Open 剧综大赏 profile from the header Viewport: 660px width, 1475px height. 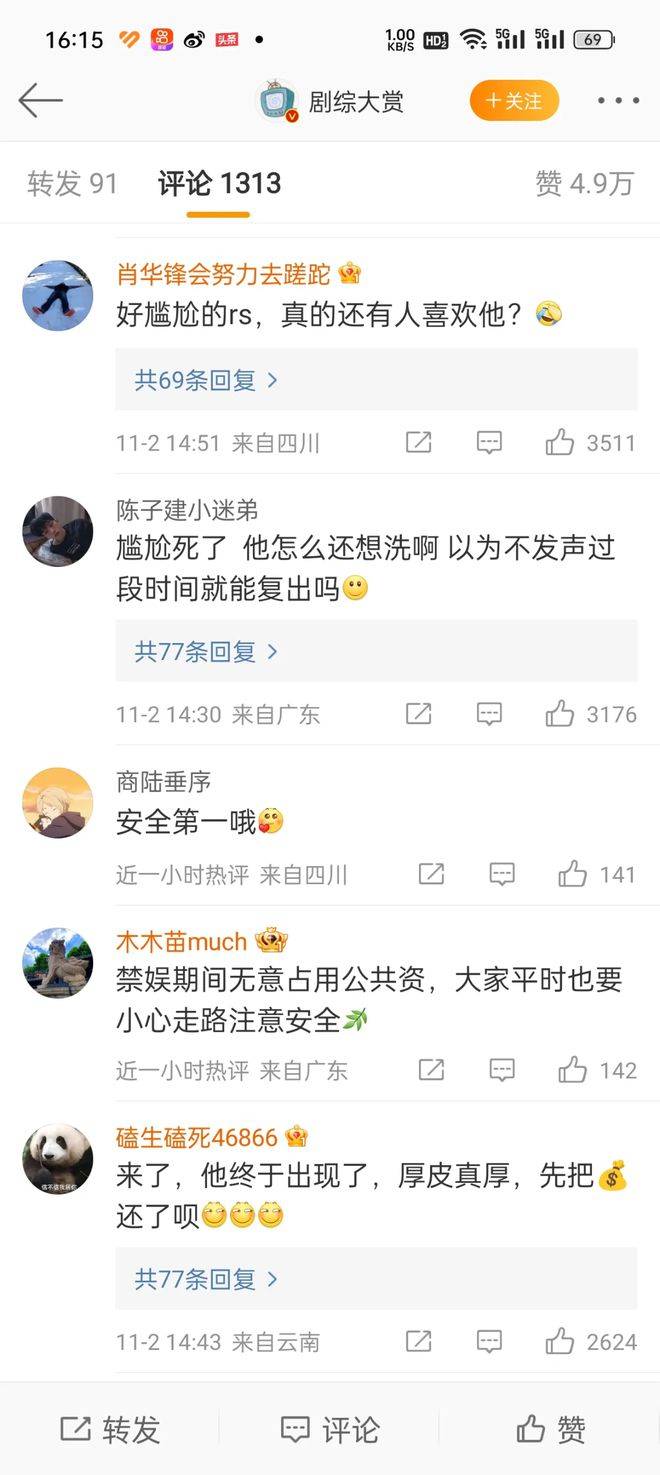330,101
